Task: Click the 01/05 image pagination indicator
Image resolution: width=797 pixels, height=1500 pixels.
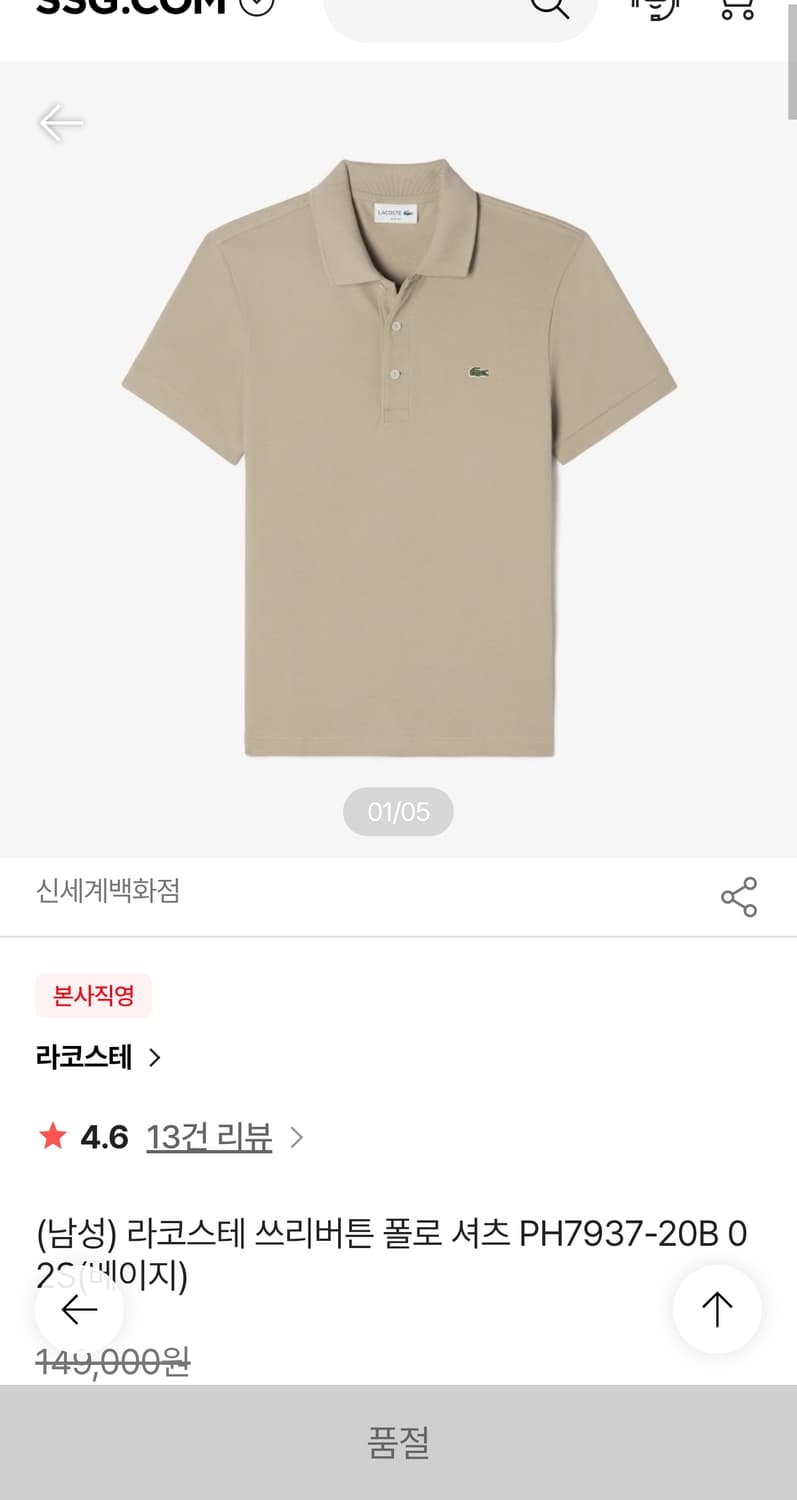Action: (398, 812)
